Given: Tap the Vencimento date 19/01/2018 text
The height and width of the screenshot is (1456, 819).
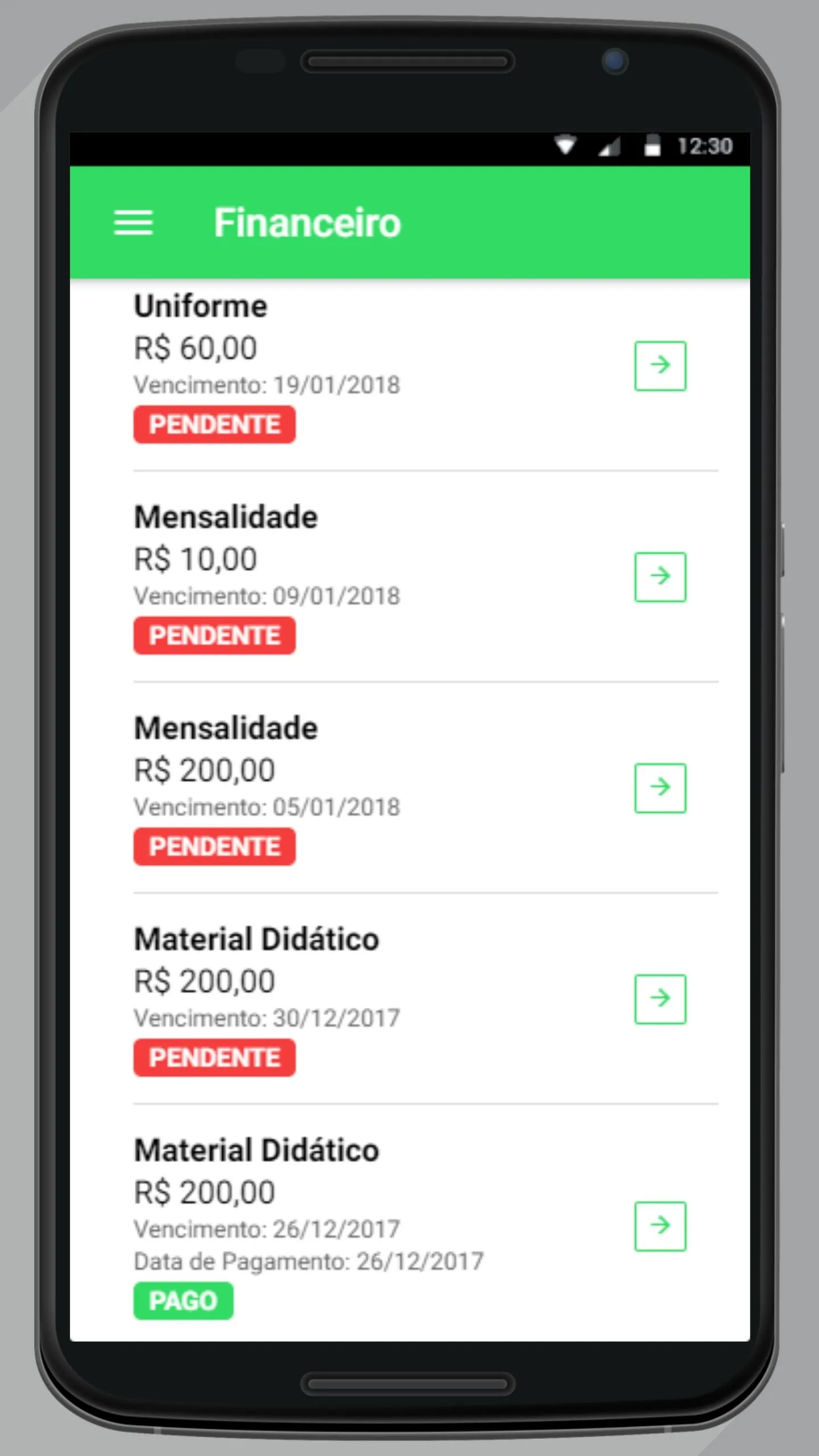Looking at the screenshot, I should tap(267, 384).
